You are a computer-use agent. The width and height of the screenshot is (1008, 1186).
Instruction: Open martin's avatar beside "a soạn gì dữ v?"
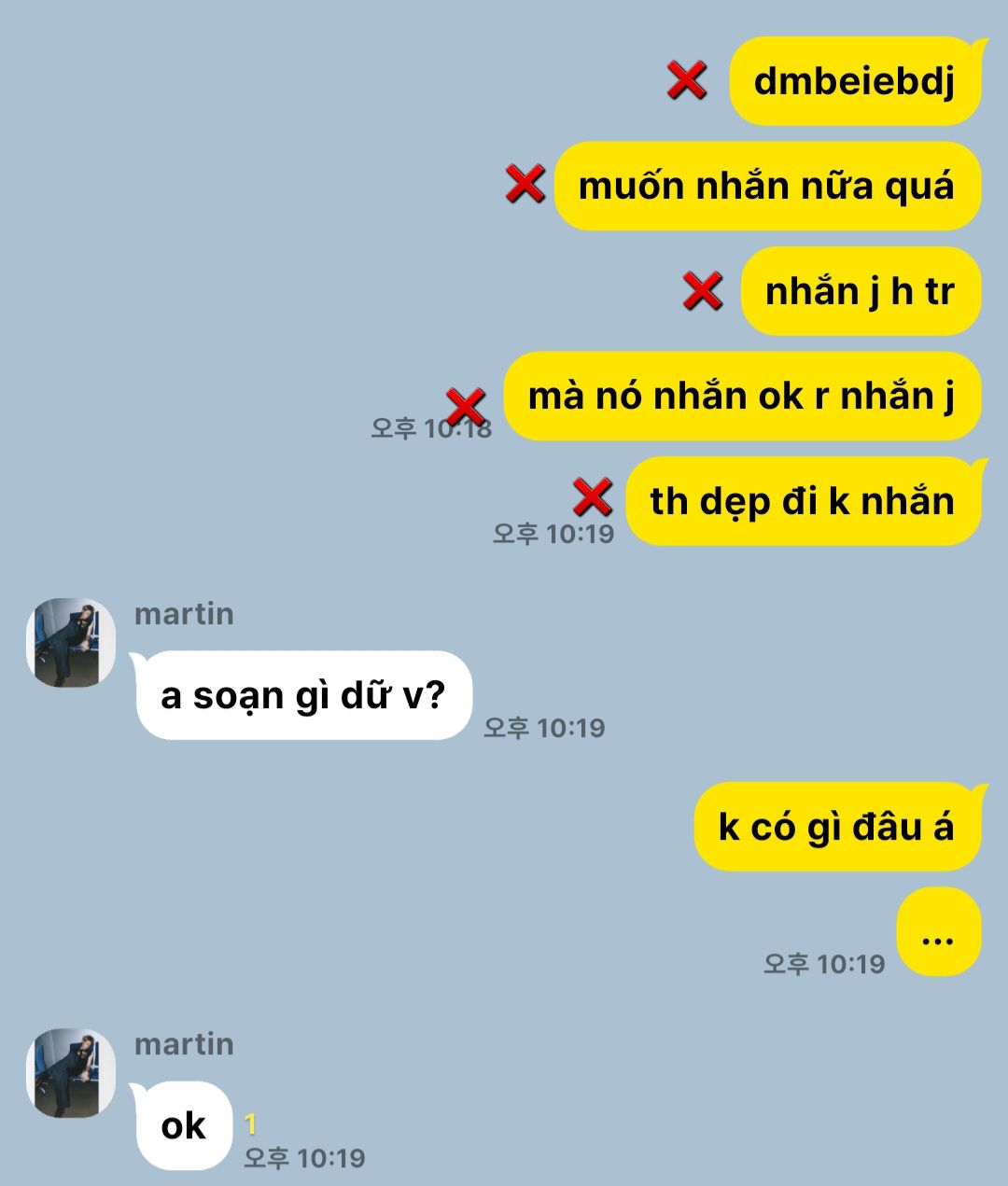[x=71, y=643]
